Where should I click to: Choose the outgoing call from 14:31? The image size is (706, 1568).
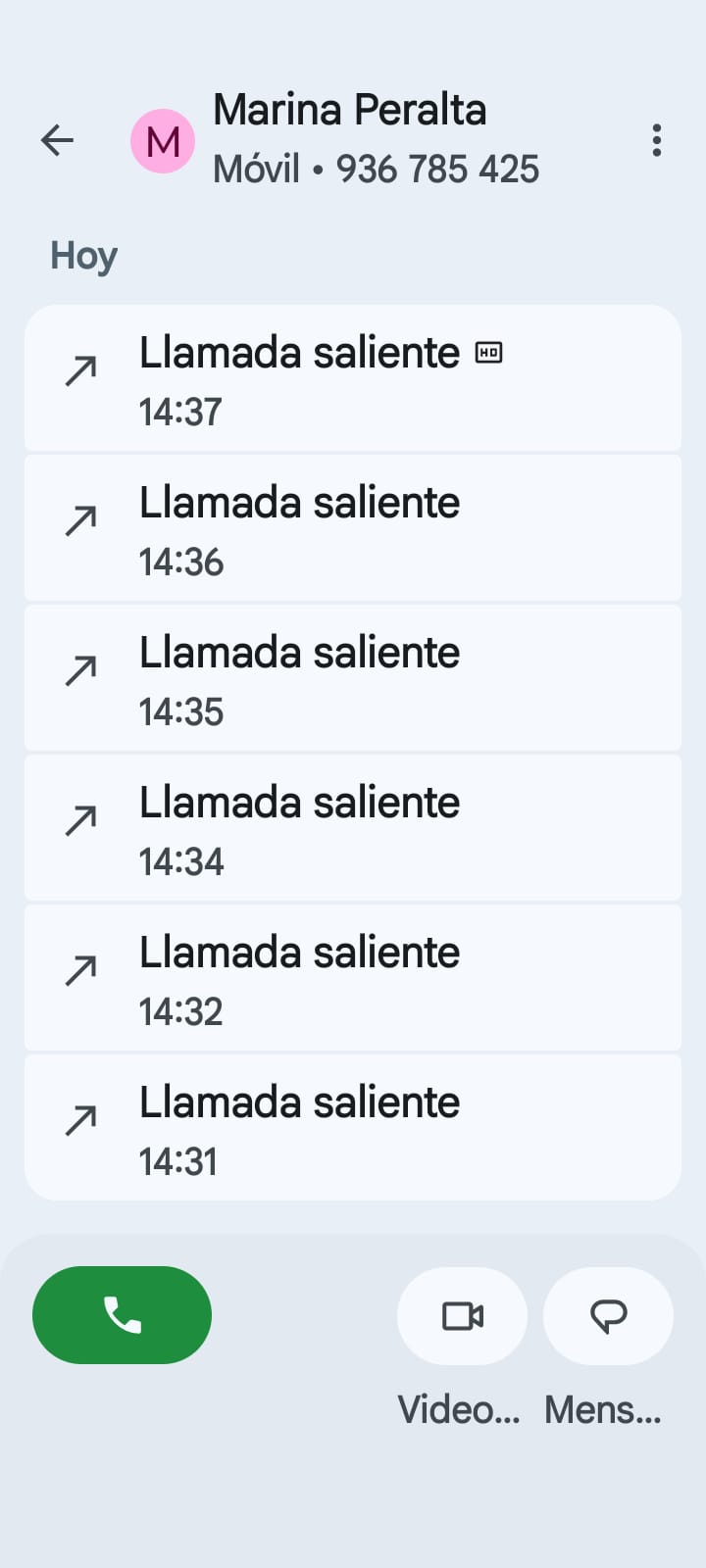coord(353,1128)
